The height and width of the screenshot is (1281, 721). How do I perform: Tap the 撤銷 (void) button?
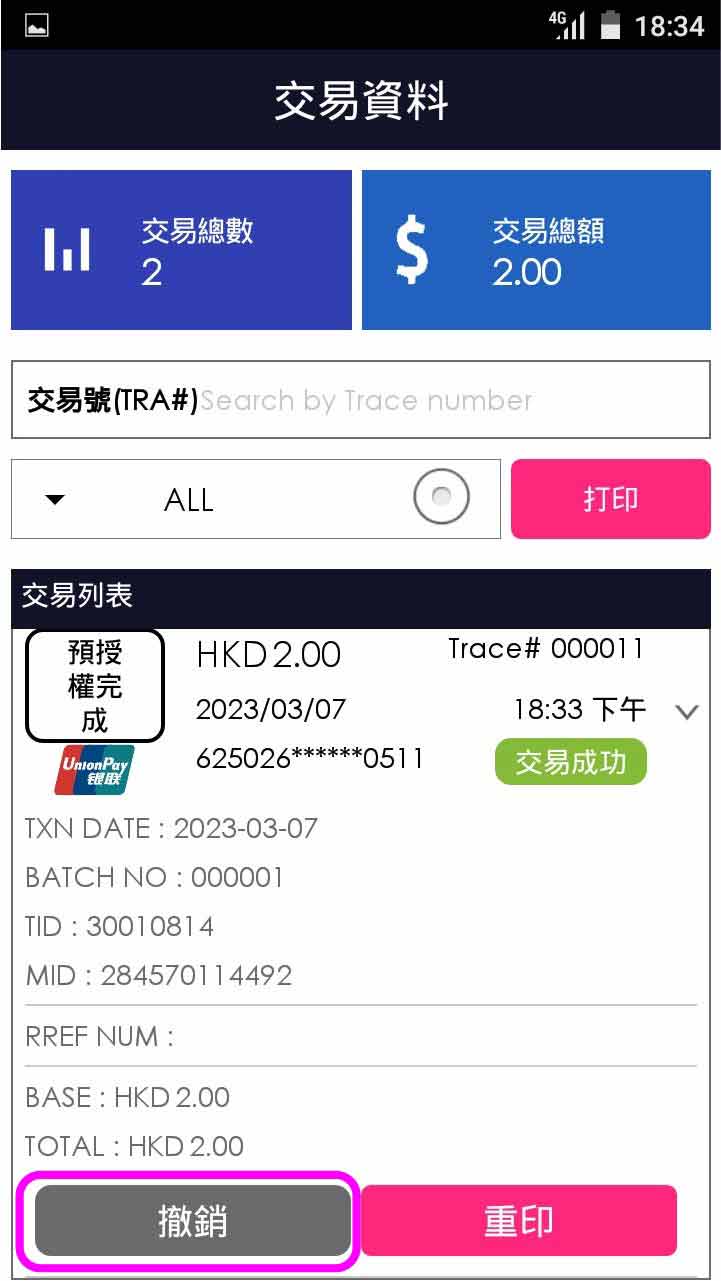[193, 1221]
